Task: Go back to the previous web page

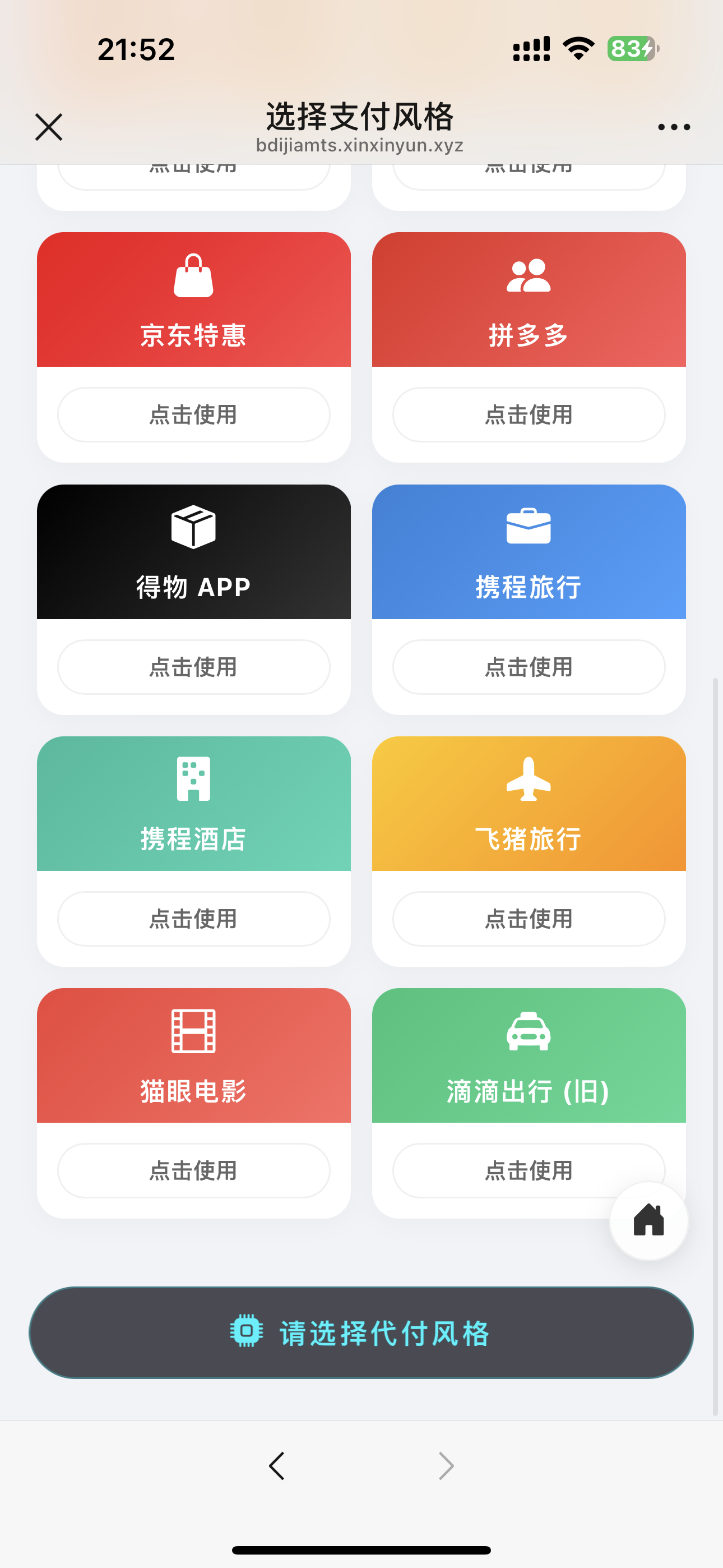Action: point(277,1466)
